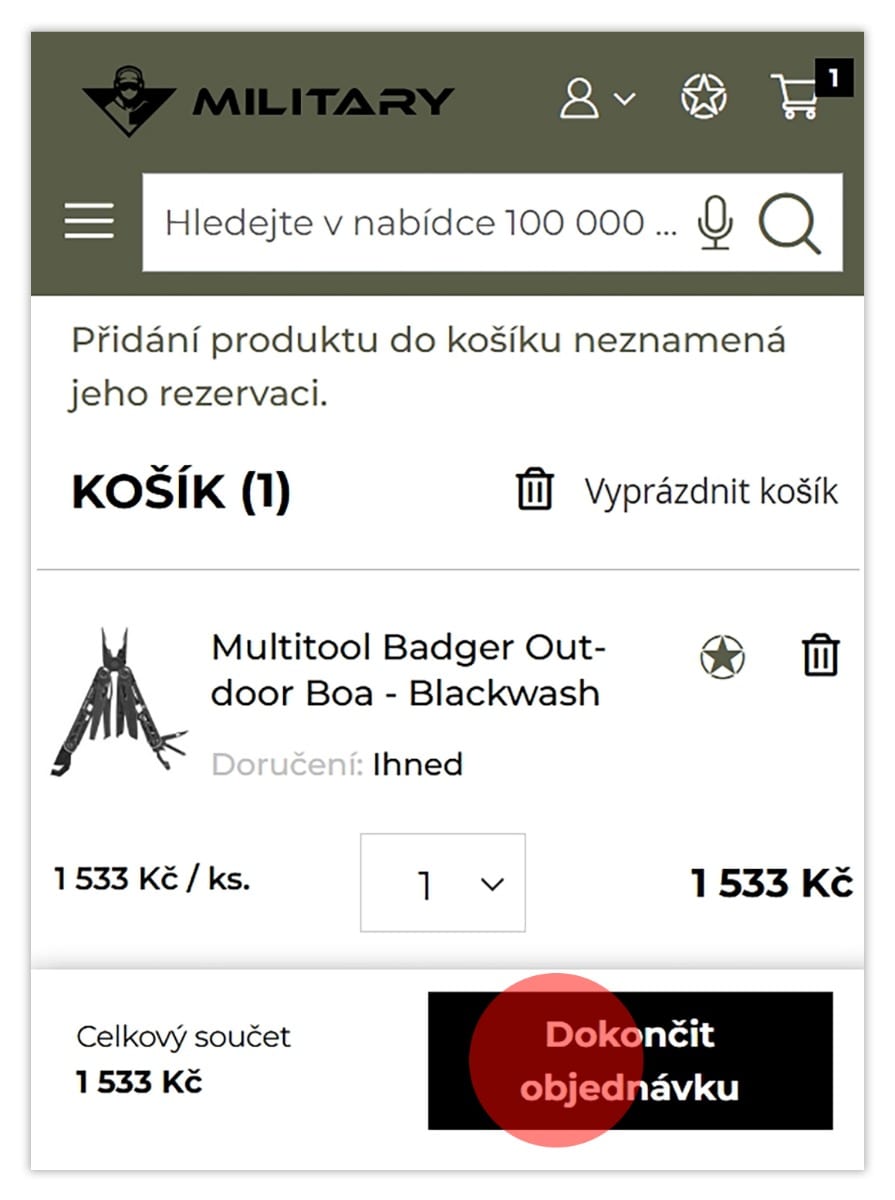Tap Dokončit objednávku to checkout
895x1200 pixels.
point(630,1061)
